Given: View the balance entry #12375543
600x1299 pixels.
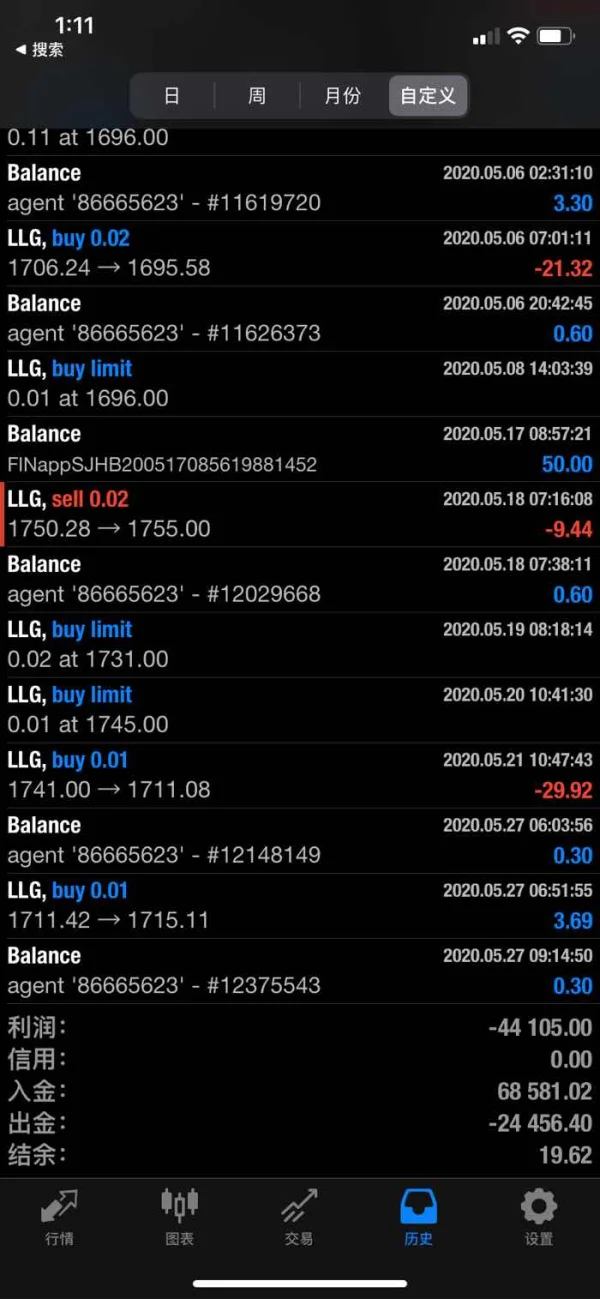Looking at the screenshot, I should coord(300,971).
